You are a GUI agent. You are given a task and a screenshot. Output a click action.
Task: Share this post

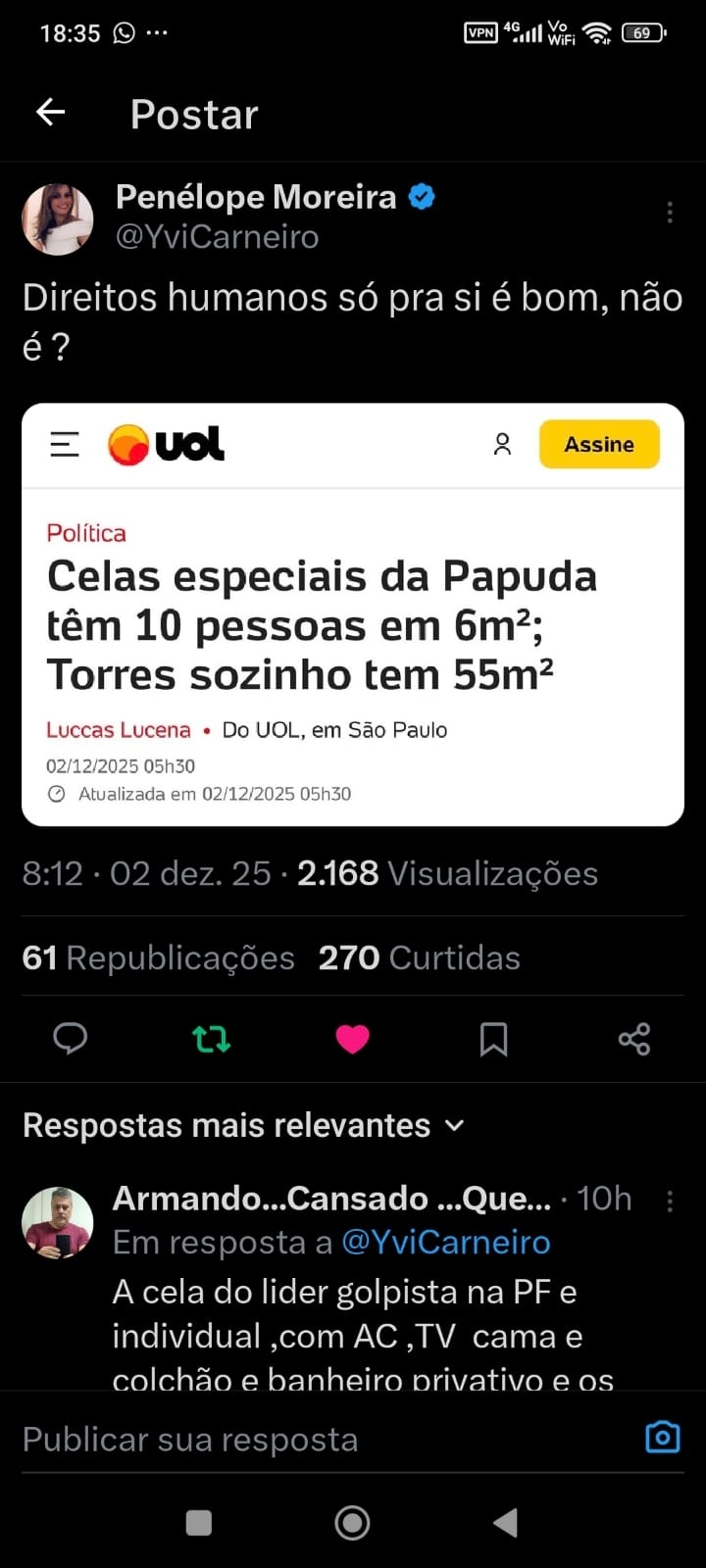point(634,1039)
